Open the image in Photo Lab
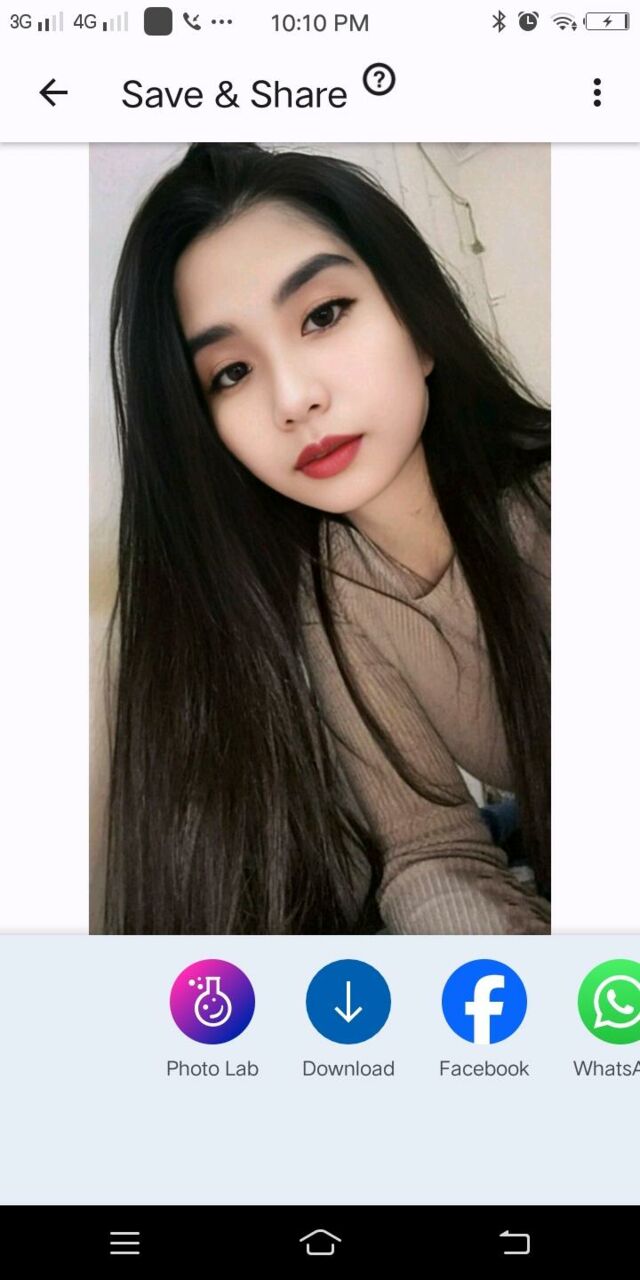This screenshot has width=640, height=1280. (x=212, y=1002)
